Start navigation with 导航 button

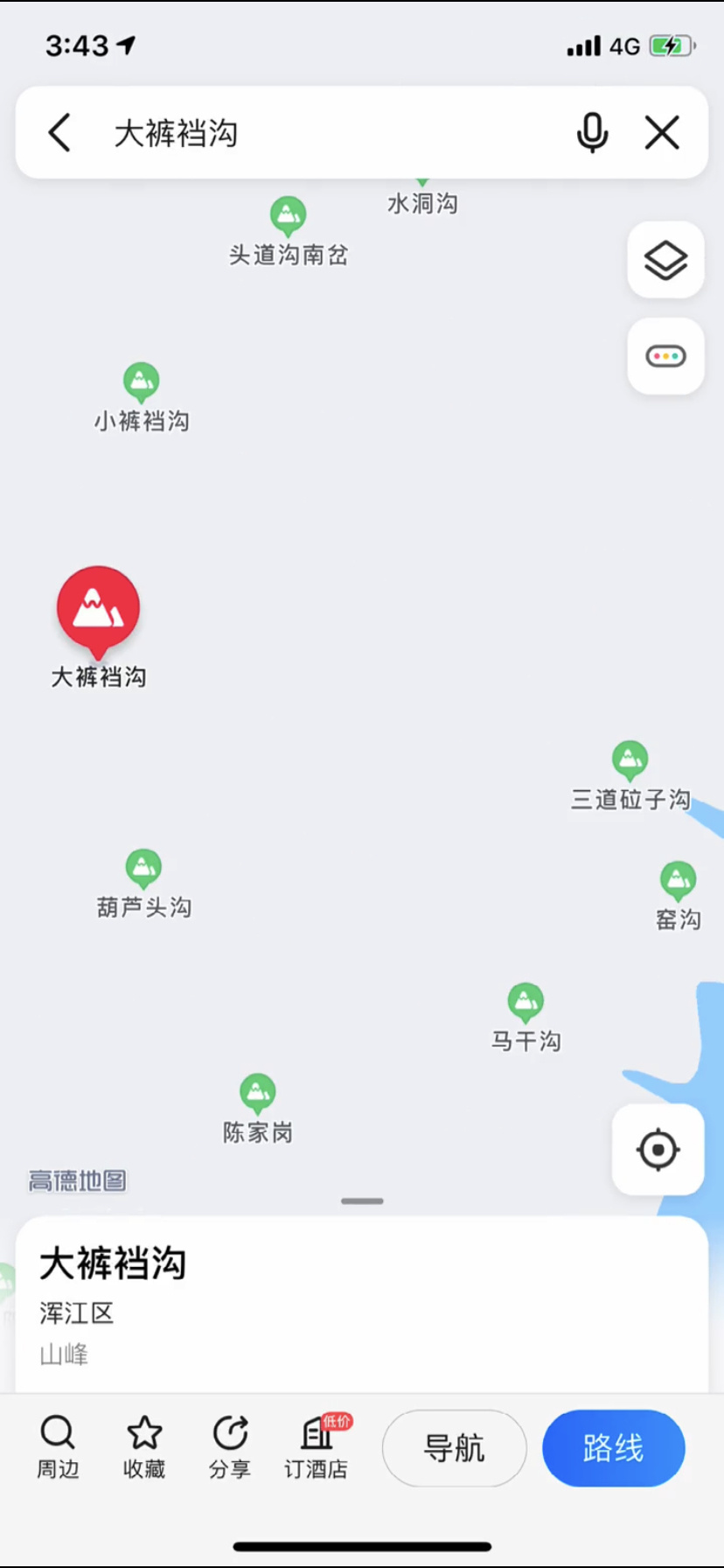(455, 1448)
